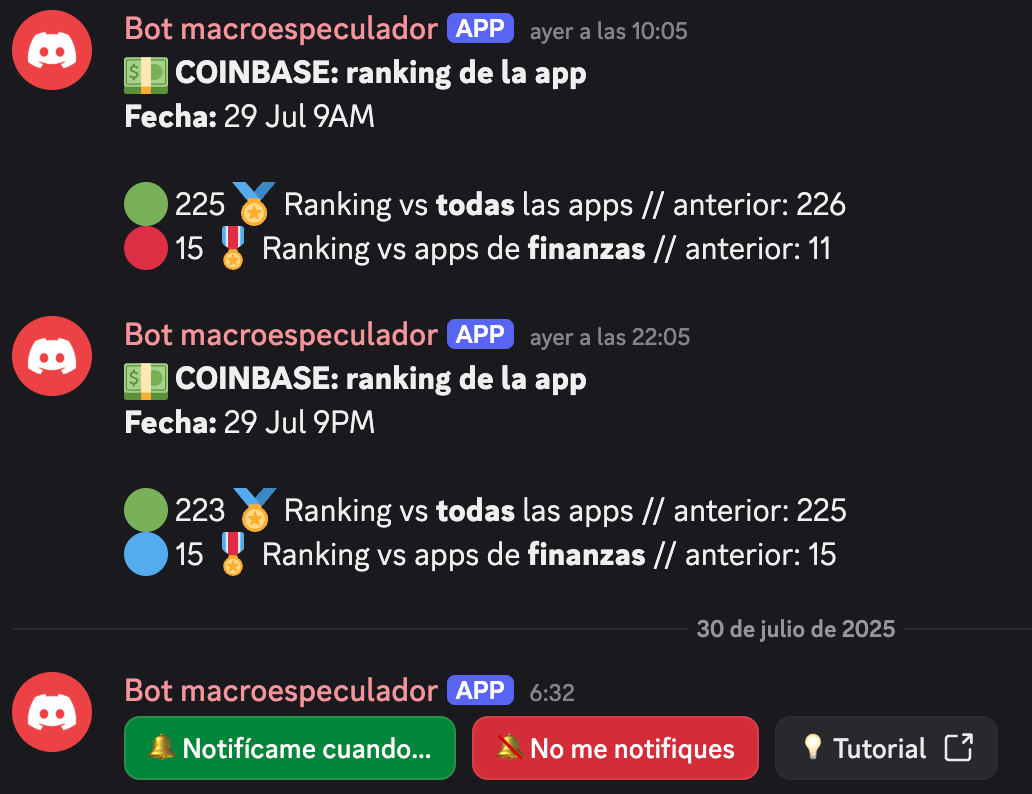This screenshot has width=1032, height=794.
Task: Tap the green Notifícame cuando... button
Action: tap(289, 748)
